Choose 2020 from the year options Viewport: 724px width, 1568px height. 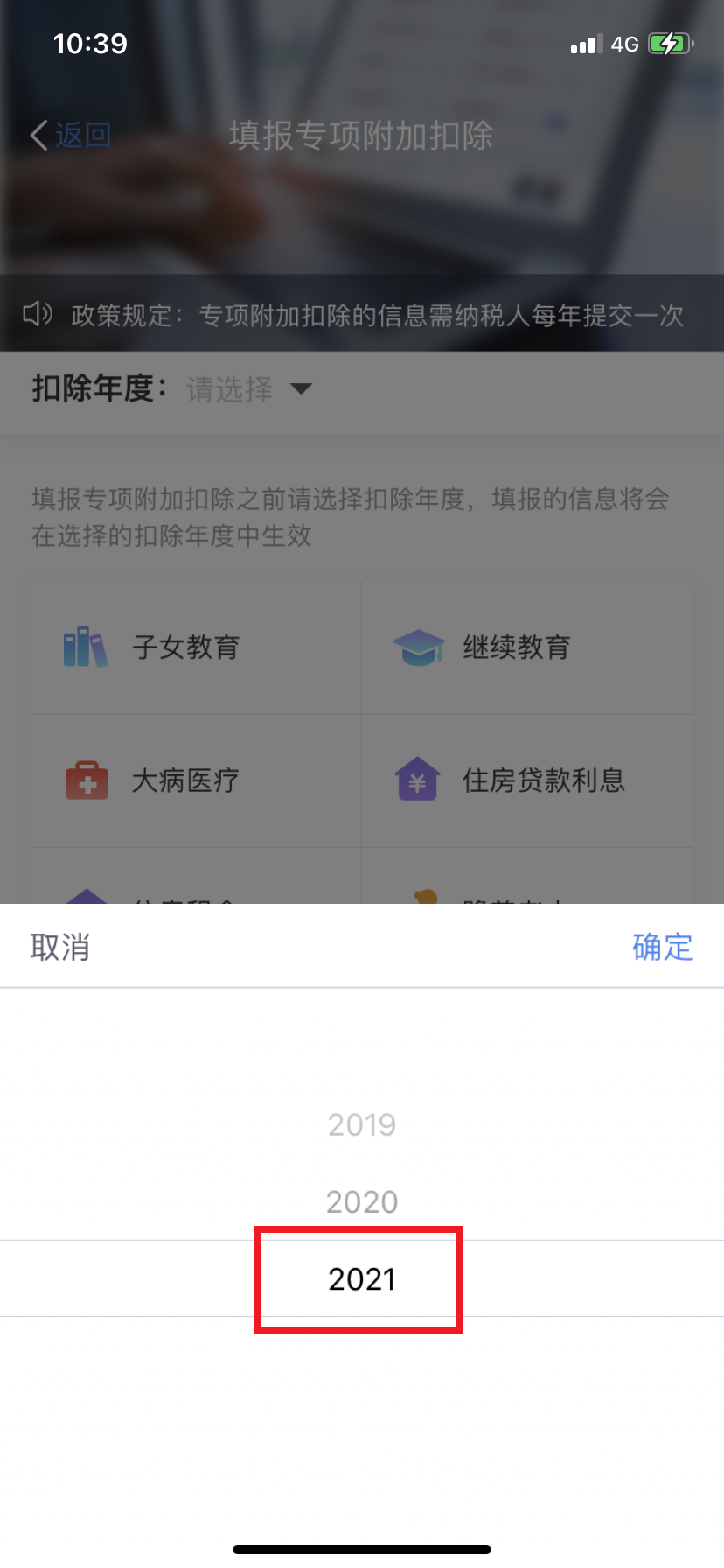point(361,1201)
